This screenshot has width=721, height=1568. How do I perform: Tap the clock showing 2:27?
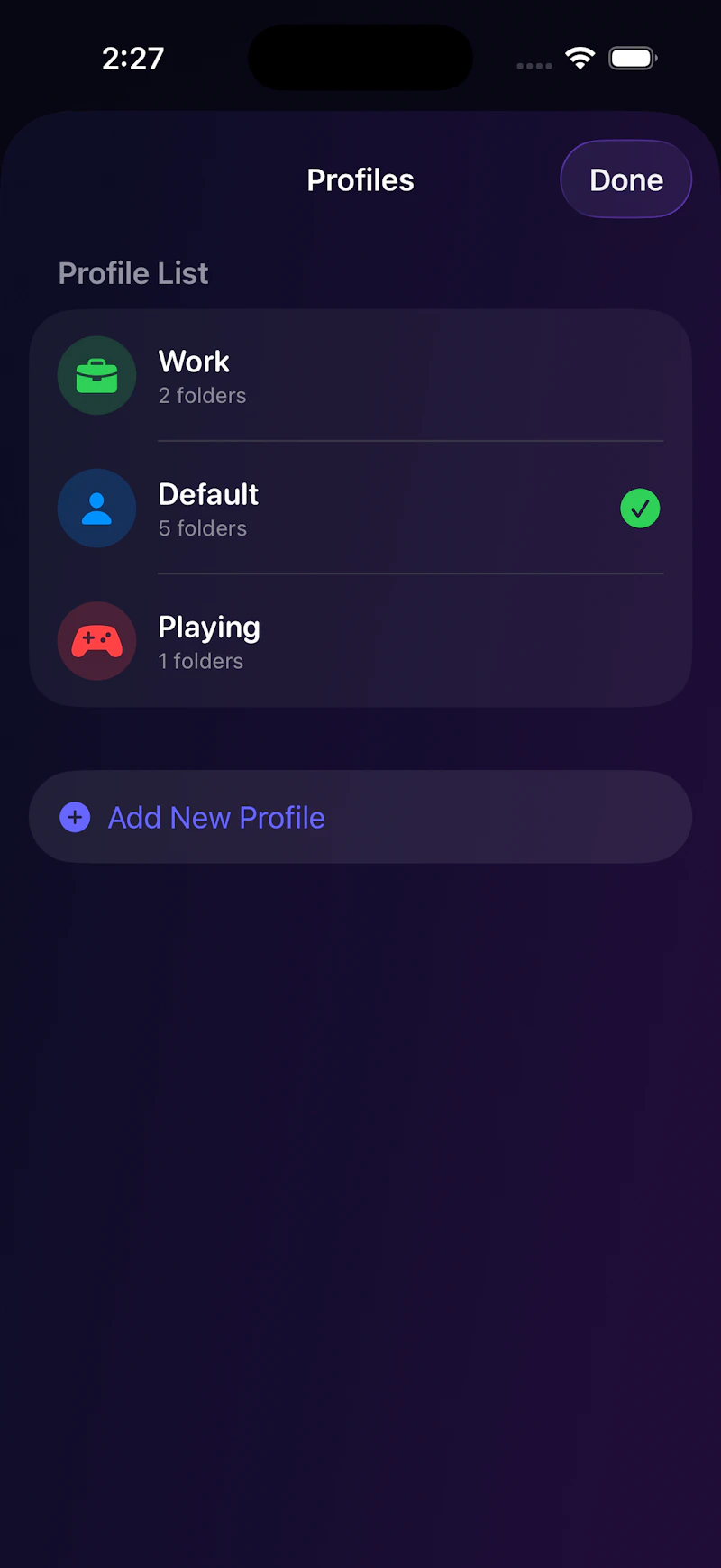pos(132,57)
